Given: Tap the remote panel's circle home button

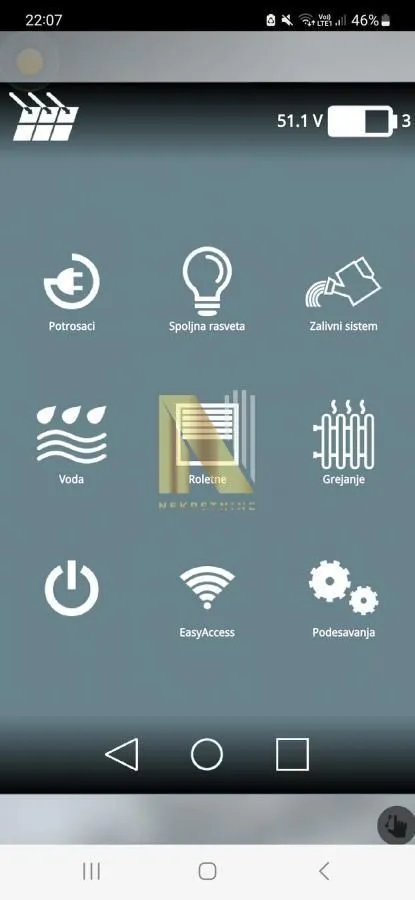Looking at the screenshot, I should [207, 754].
